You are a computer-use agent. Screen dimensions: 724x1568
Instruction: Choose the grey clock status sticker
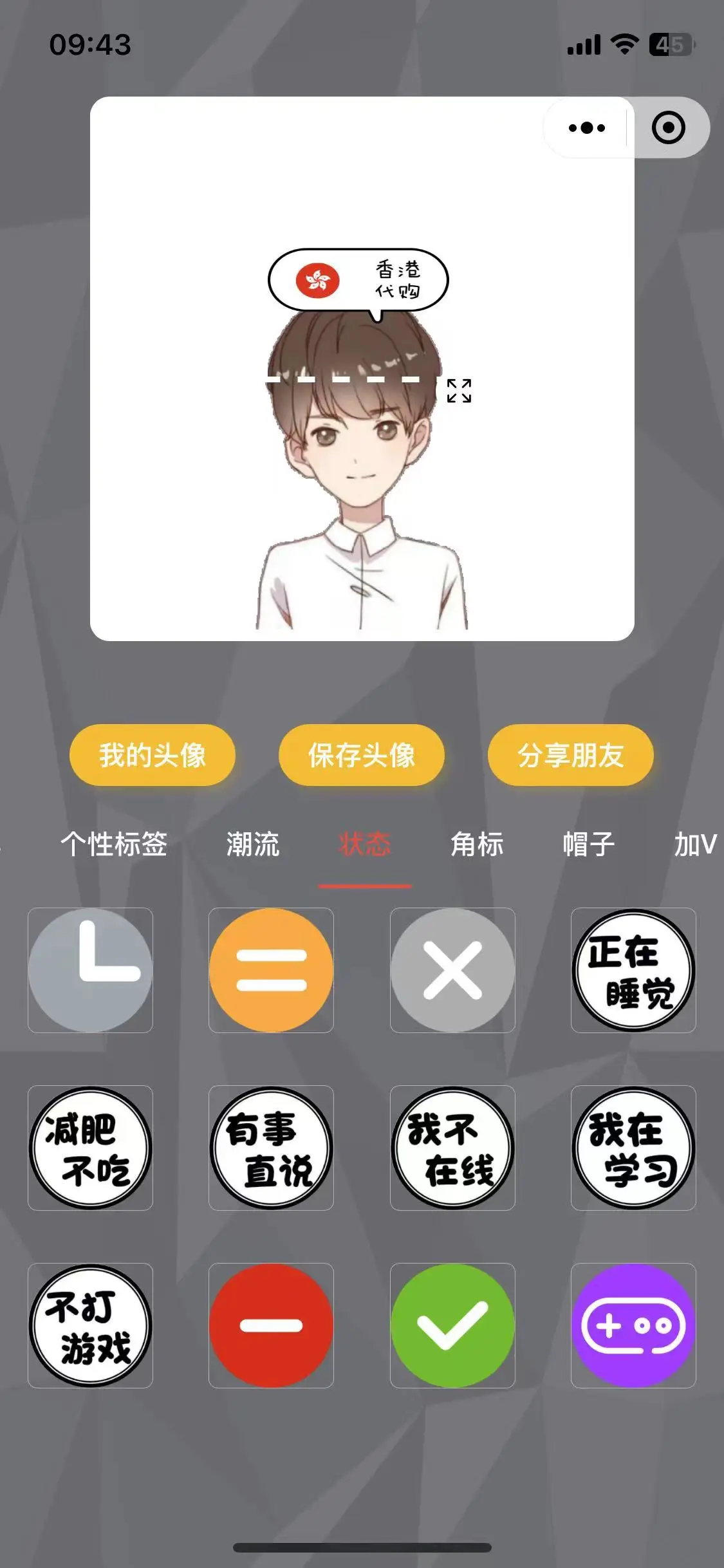[90, 970]
